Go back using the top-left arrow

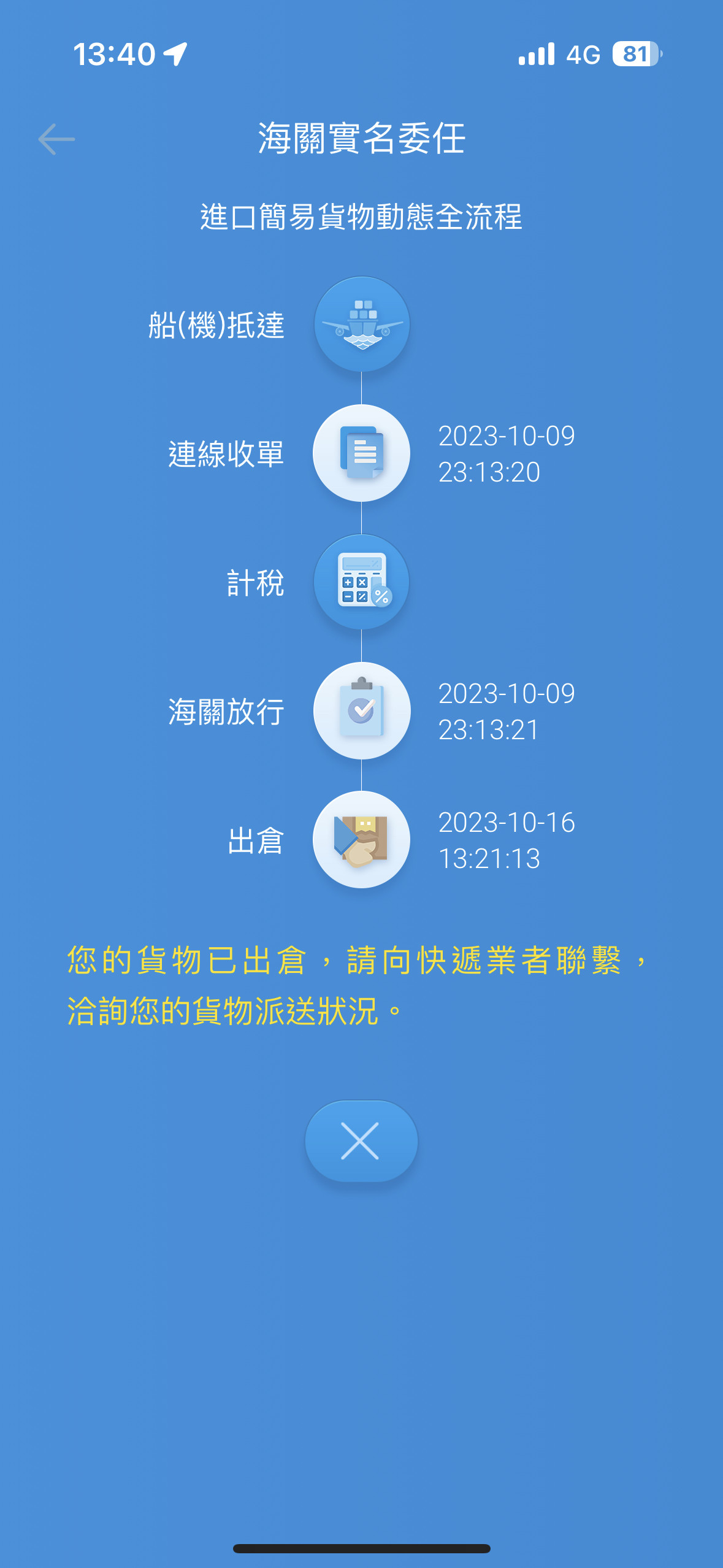coord(56,139)
